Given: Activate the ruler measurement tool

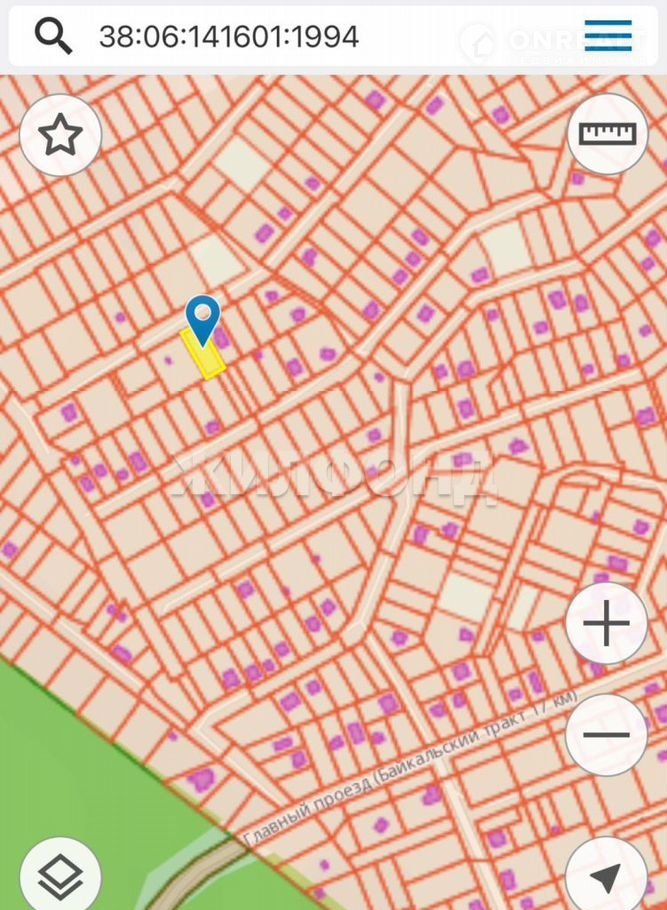Looking at the screenshot, I should (x=607, y=133).
